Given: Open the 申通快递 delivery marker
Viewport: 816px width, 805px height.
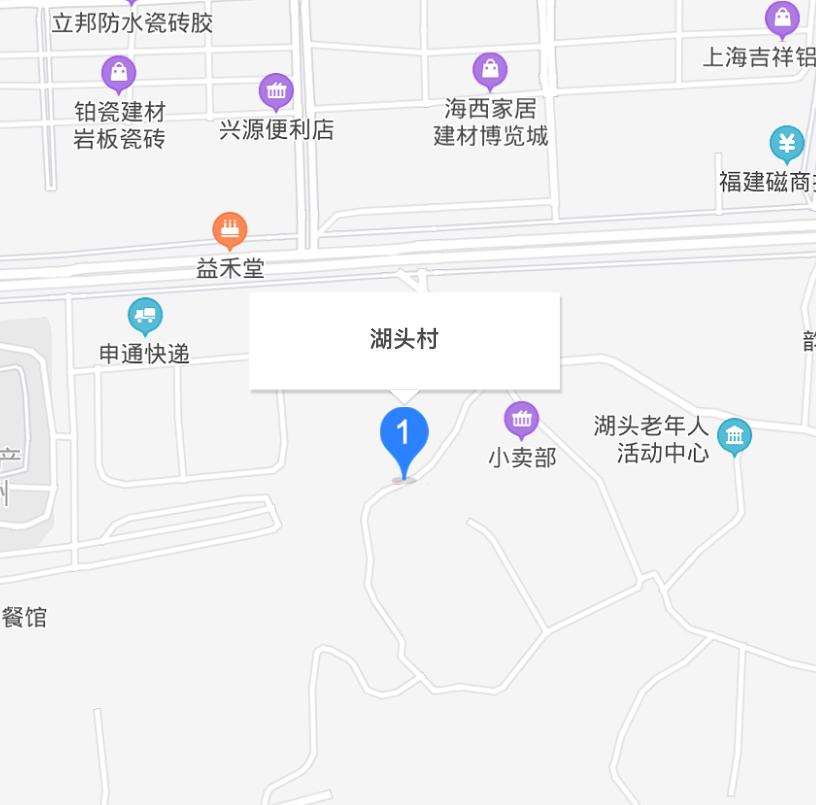Looking at the screenshot, I should coord(145,317).
